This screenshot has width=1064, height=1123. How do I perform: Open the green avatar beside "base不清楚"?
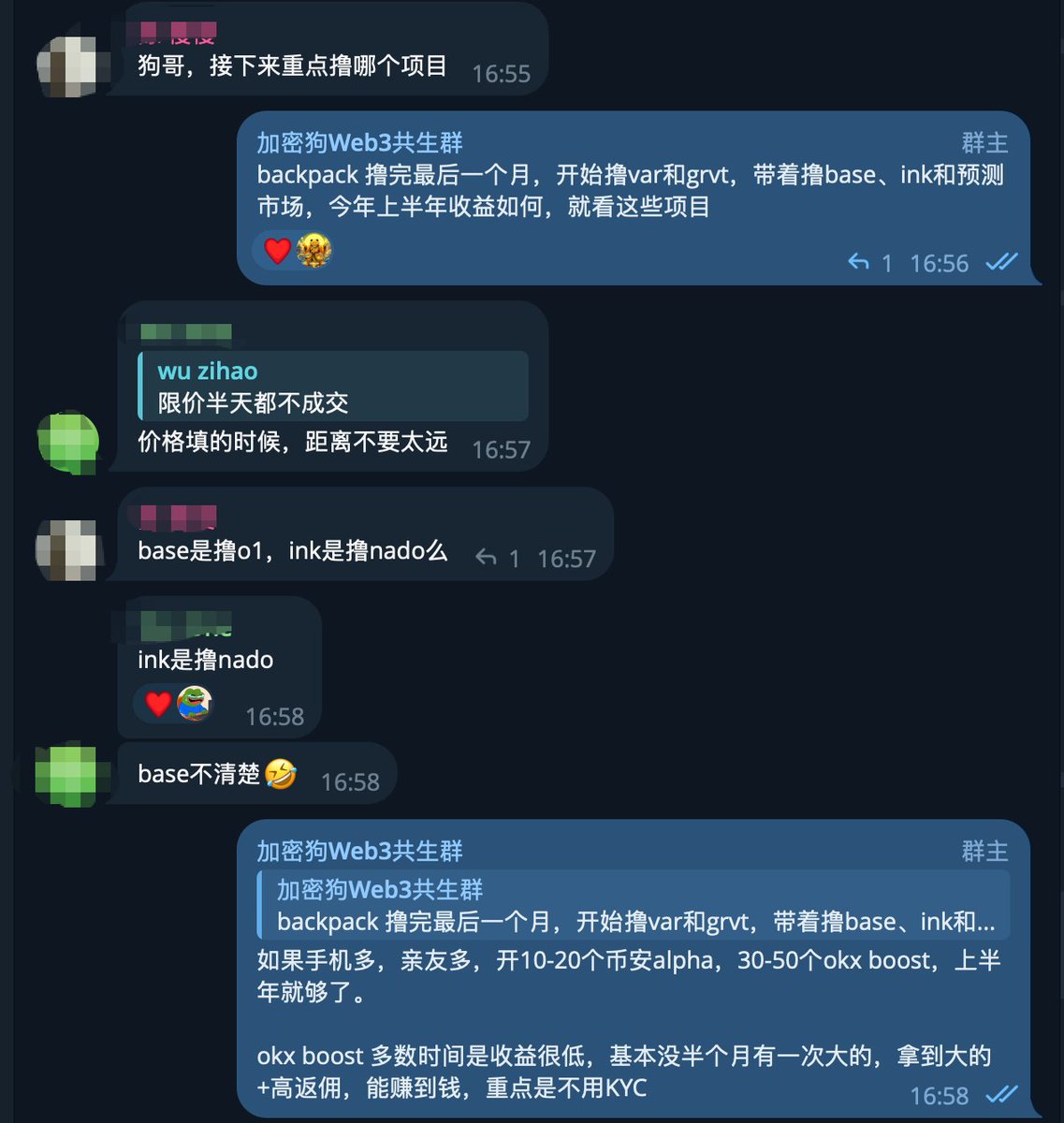pos(67,773)
